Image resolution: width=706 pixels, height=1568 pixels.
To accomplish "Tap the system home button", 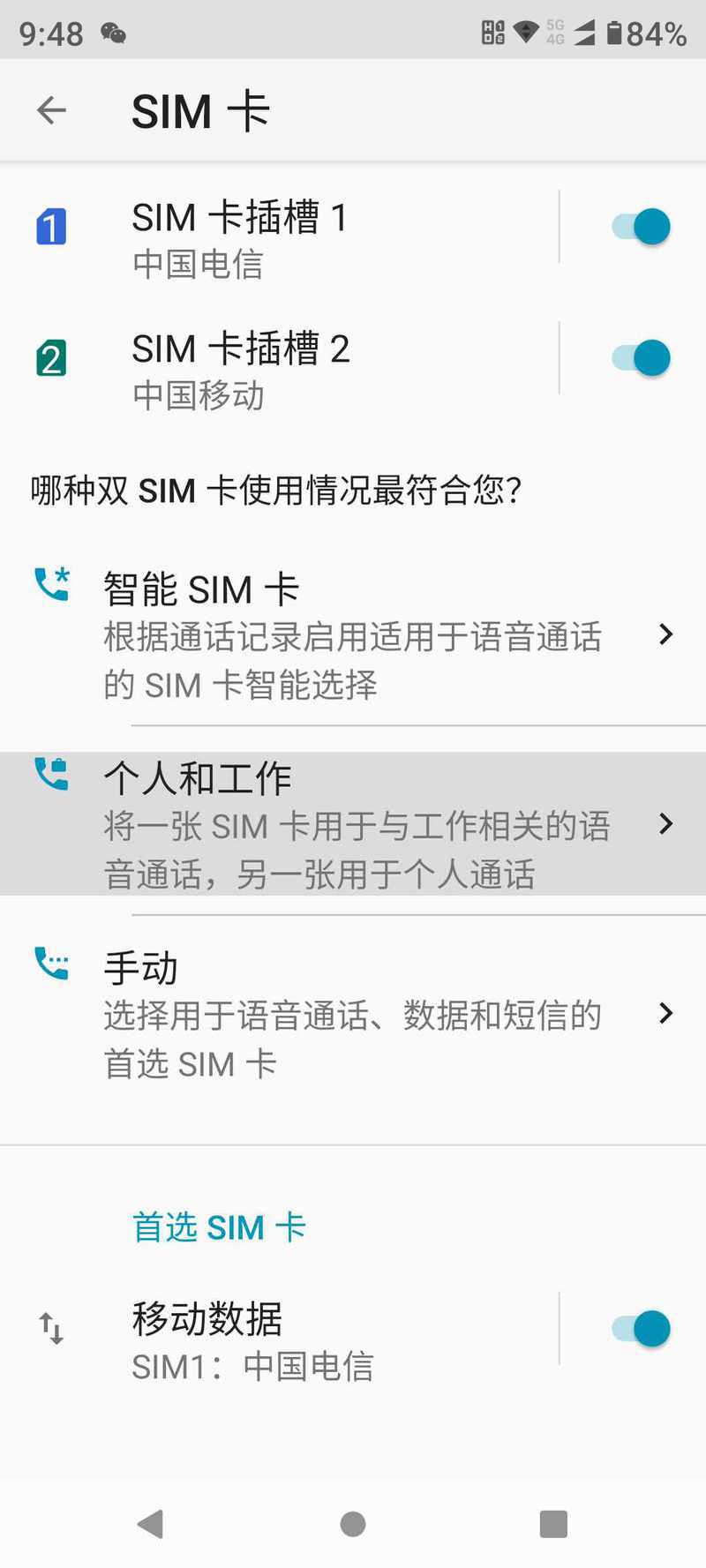I will pos(353,1524).
